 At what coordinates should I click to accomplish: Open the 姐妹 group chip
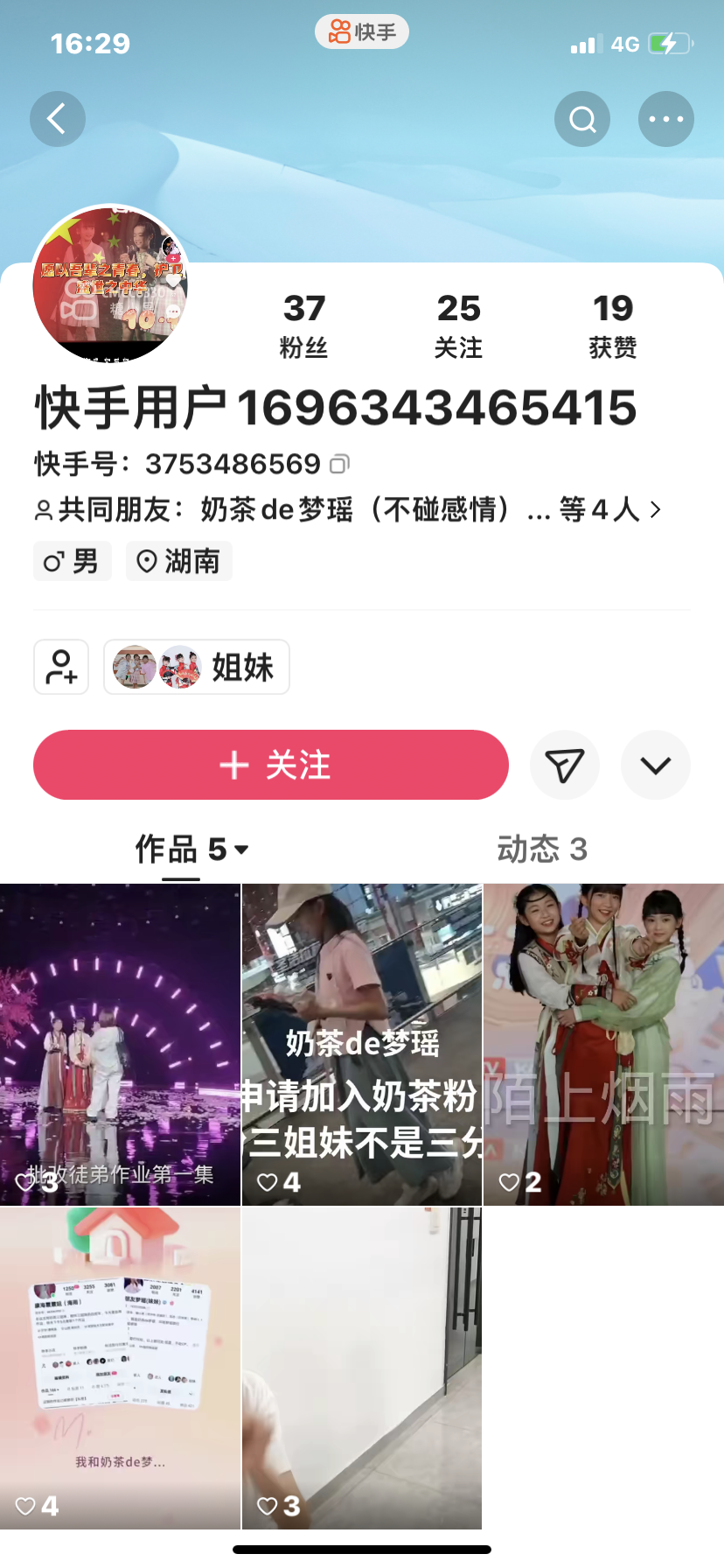(x=197, y=667)
